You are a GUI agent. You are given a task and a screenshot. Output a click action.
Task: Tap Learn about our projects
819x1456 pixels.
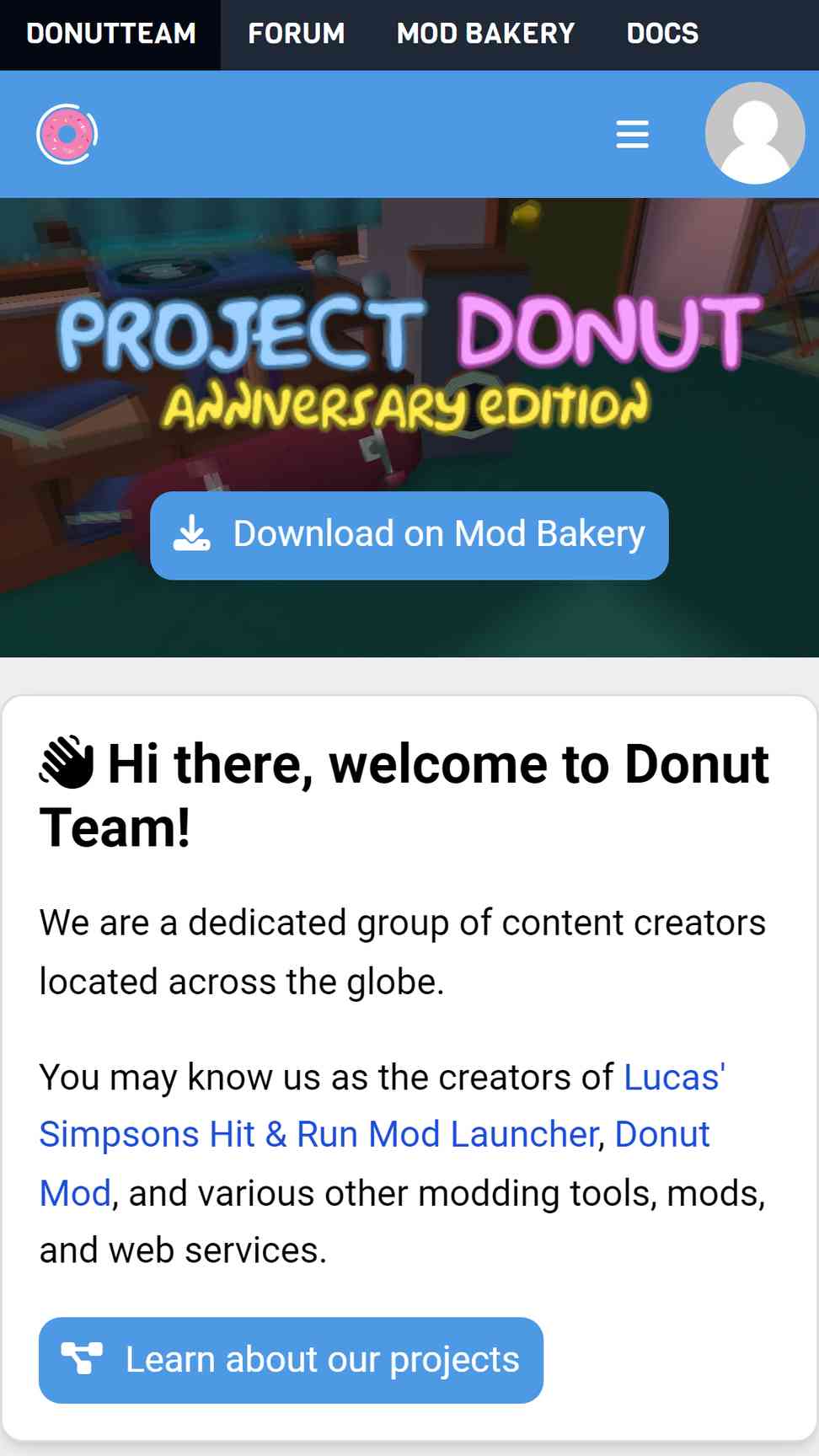coord(291,1360)
